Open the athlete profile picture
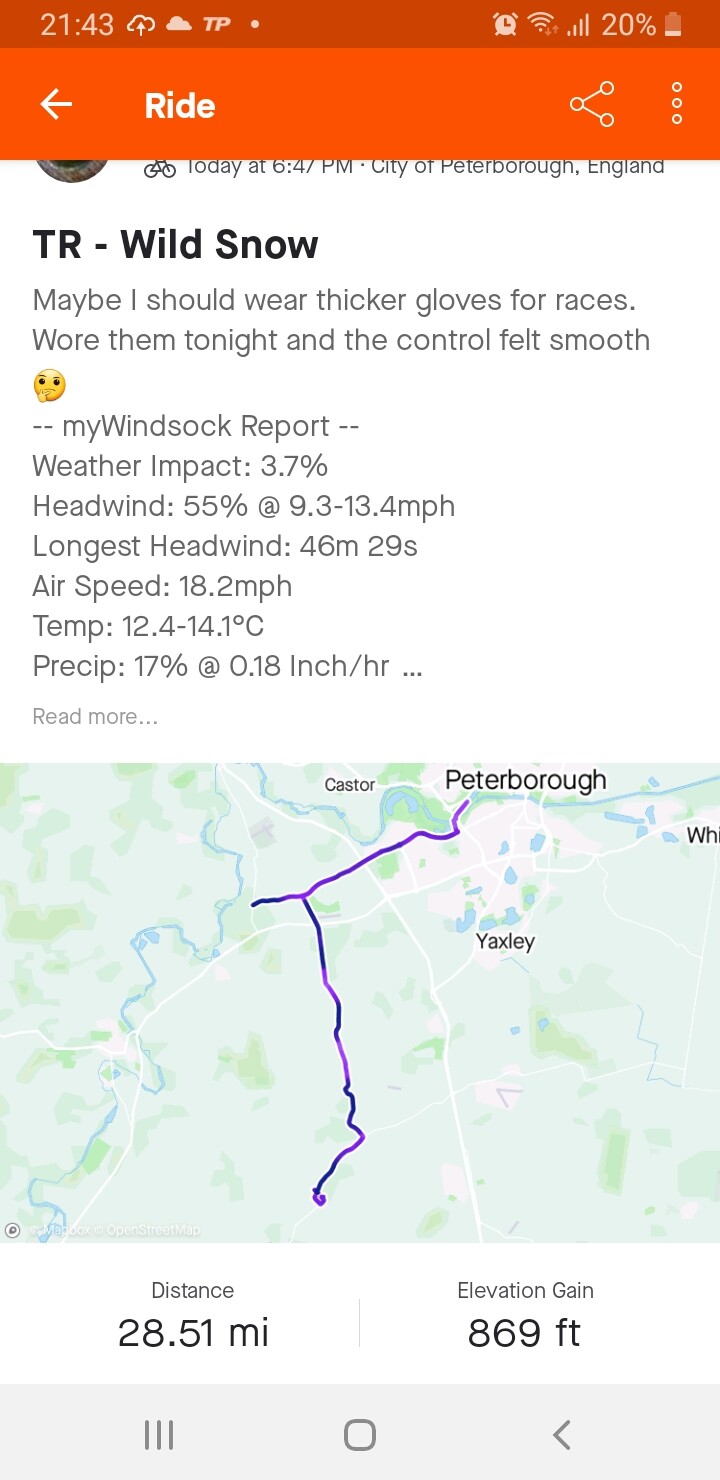This screenshot has width=720, height=1480. click(72, 170)
